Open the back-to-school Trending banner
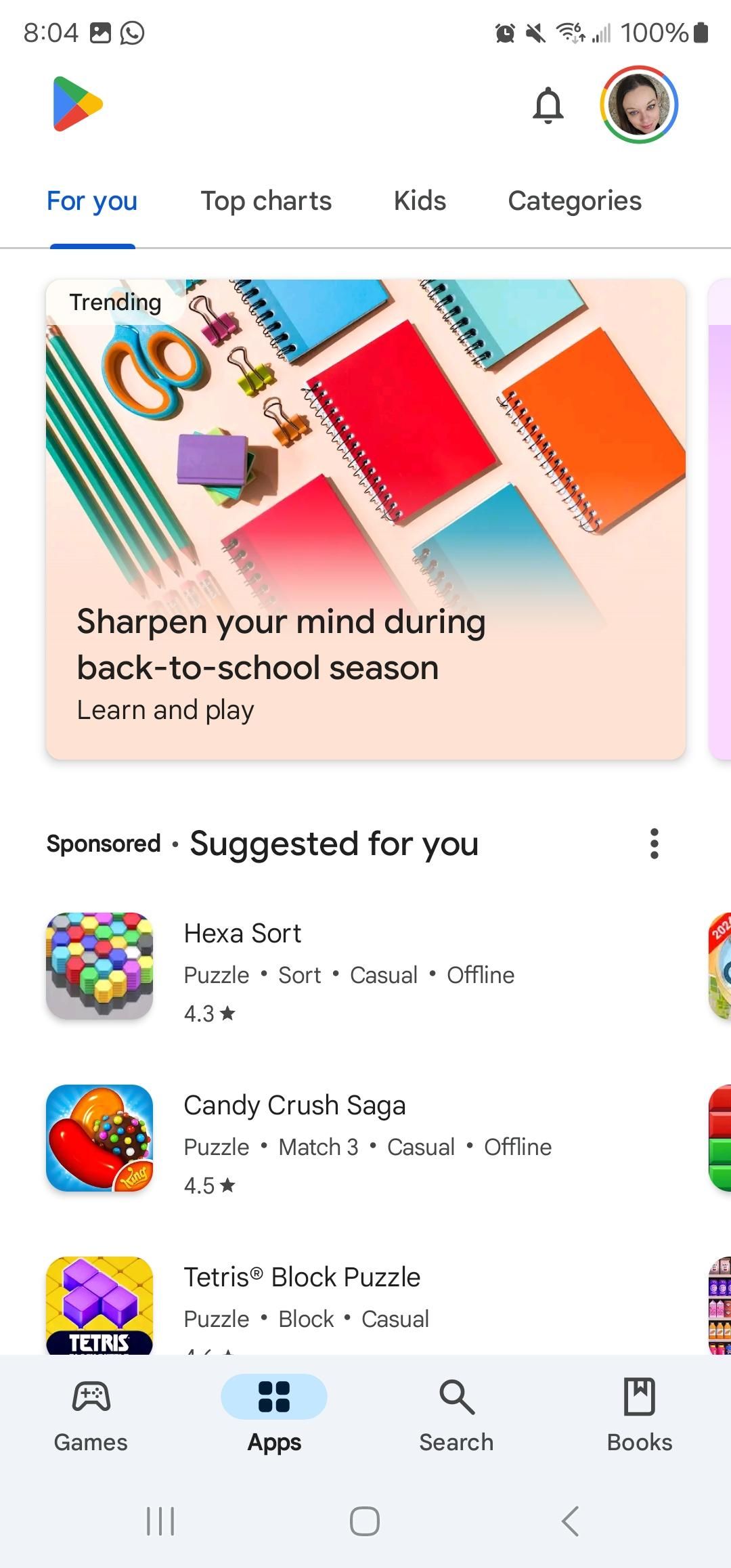Screen dimensions: 731x1568 click(x=365, y=521)
